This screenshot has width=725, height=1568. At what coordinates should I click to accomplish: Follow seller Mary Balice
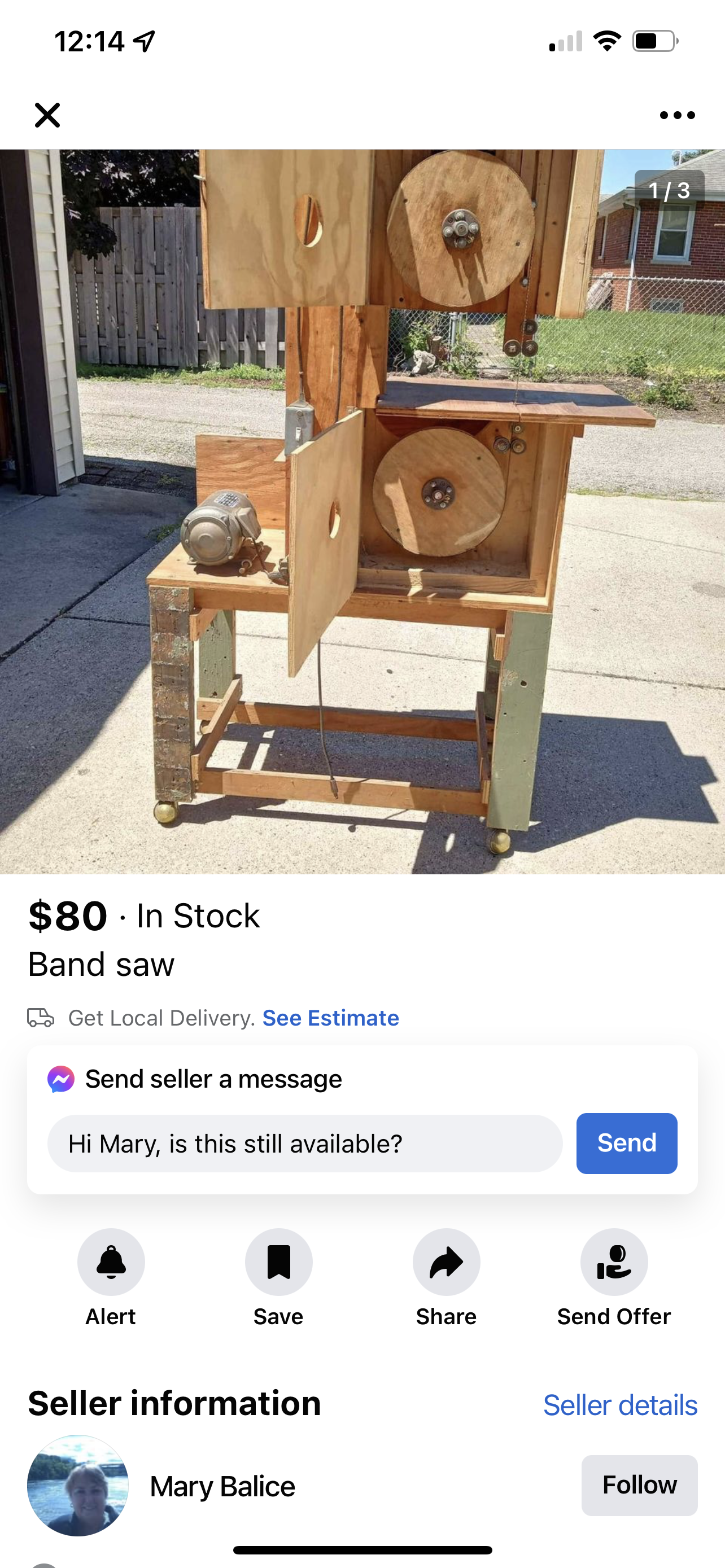point(639,1485)
